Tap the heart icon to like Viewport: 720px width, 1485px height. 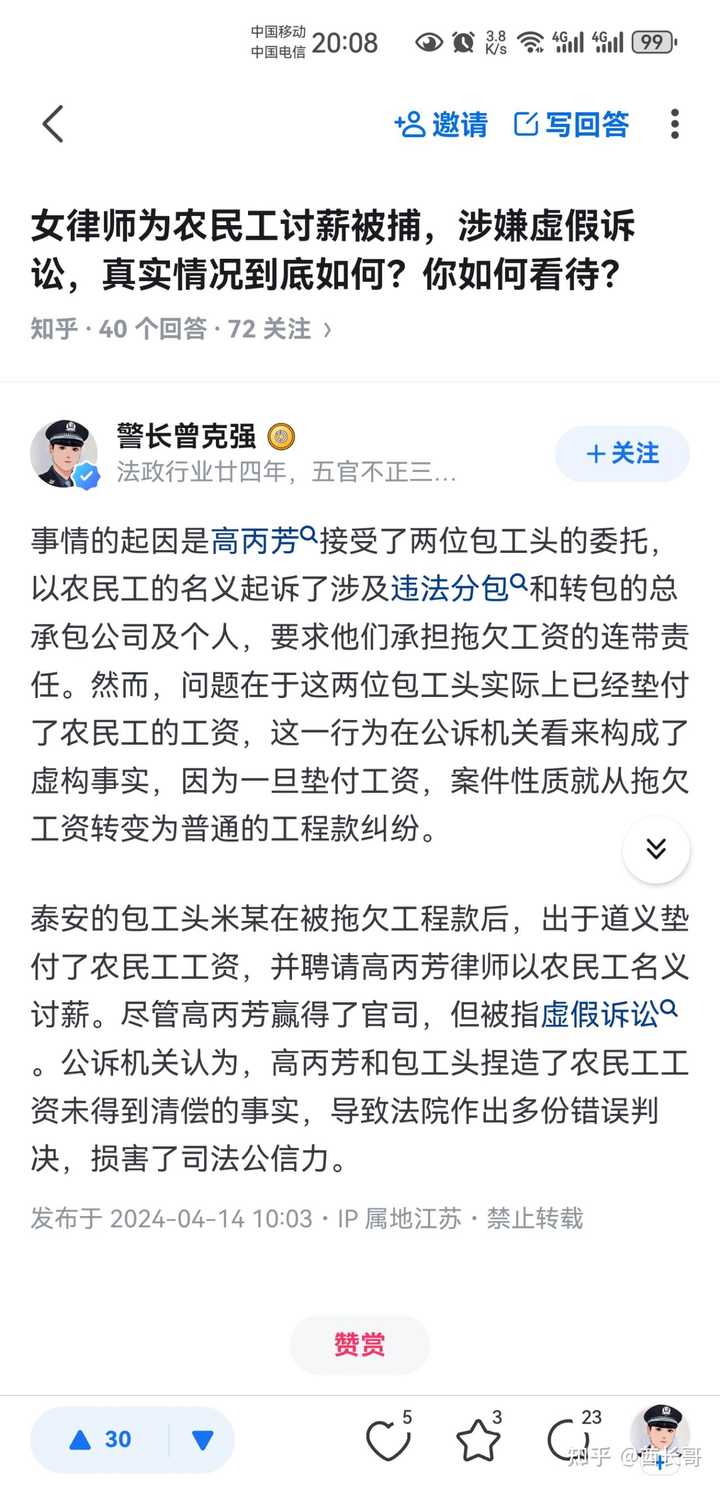click(388, 1441)
